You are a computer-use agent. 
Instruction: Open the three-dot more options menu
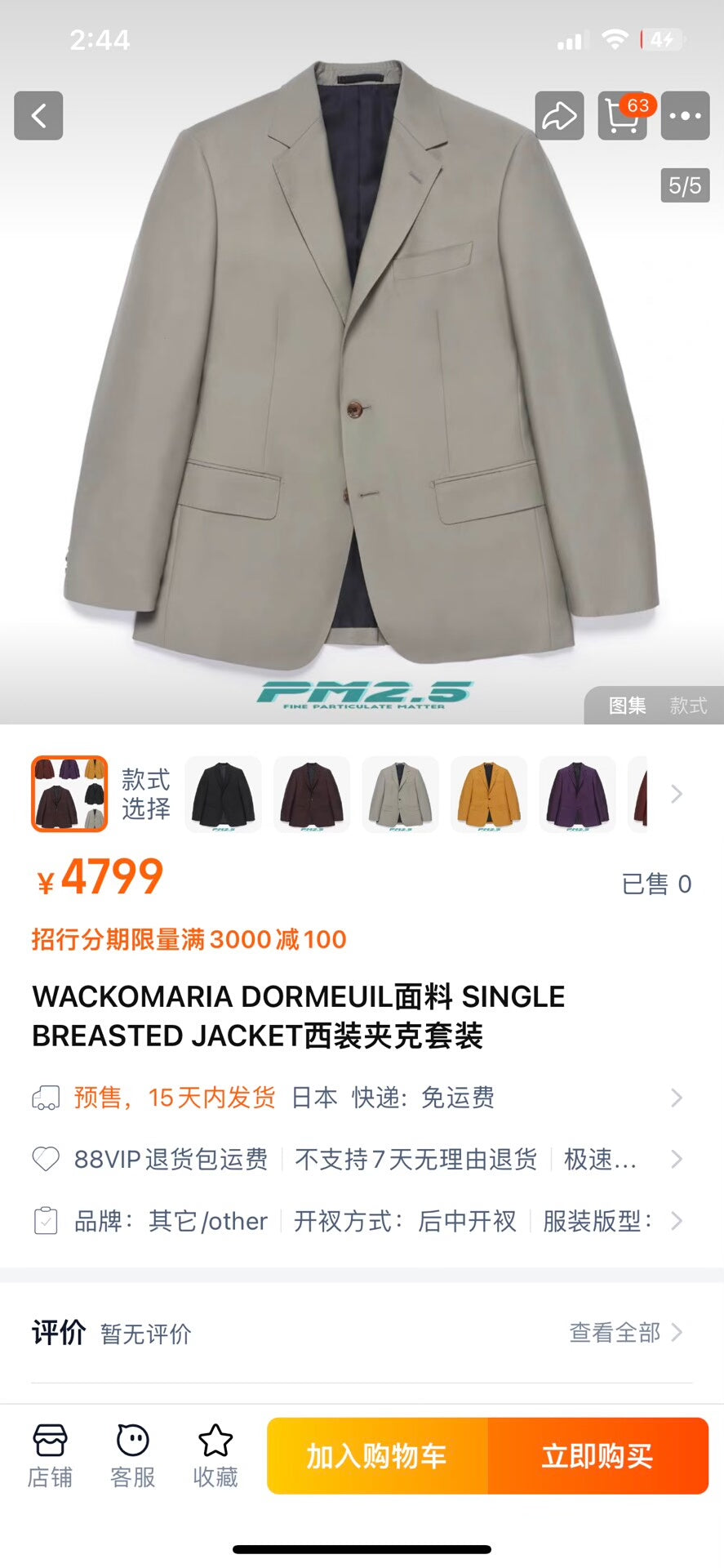click(685, 116)
